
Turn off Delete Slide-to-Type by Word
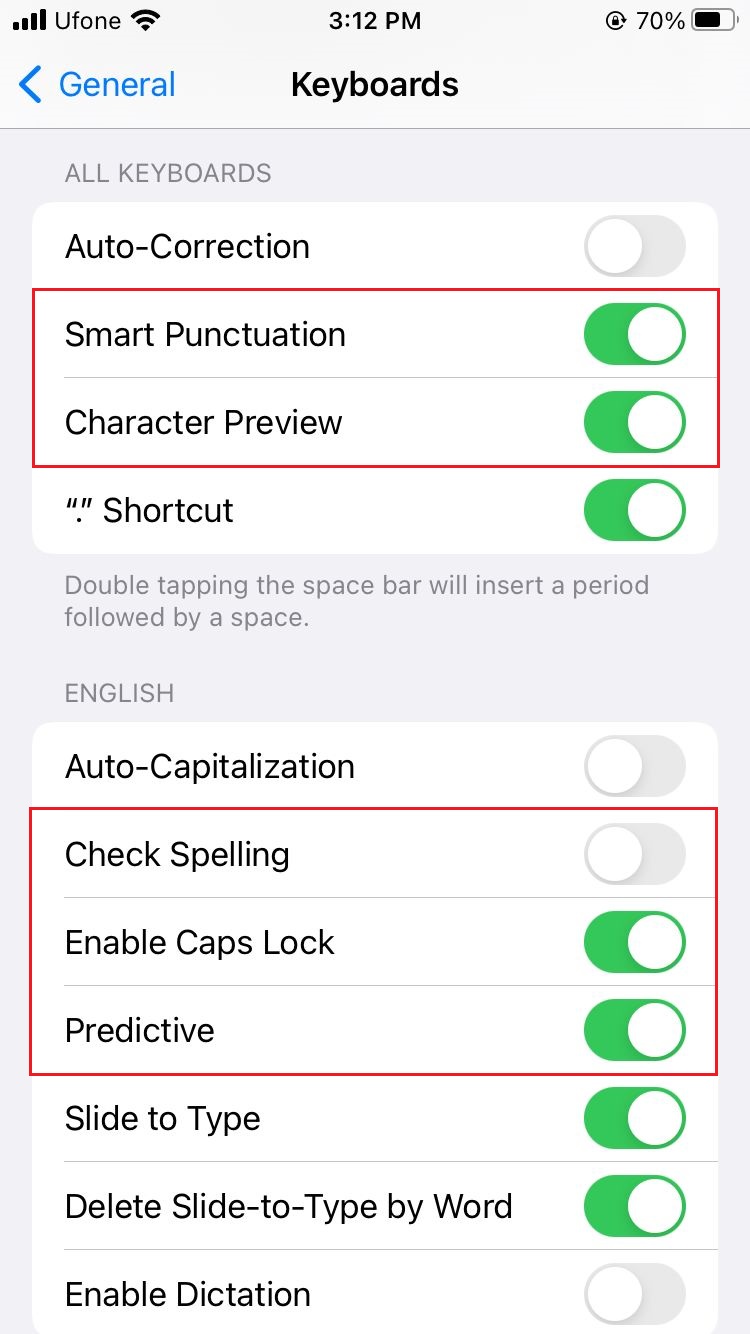tap(634, 1206)
